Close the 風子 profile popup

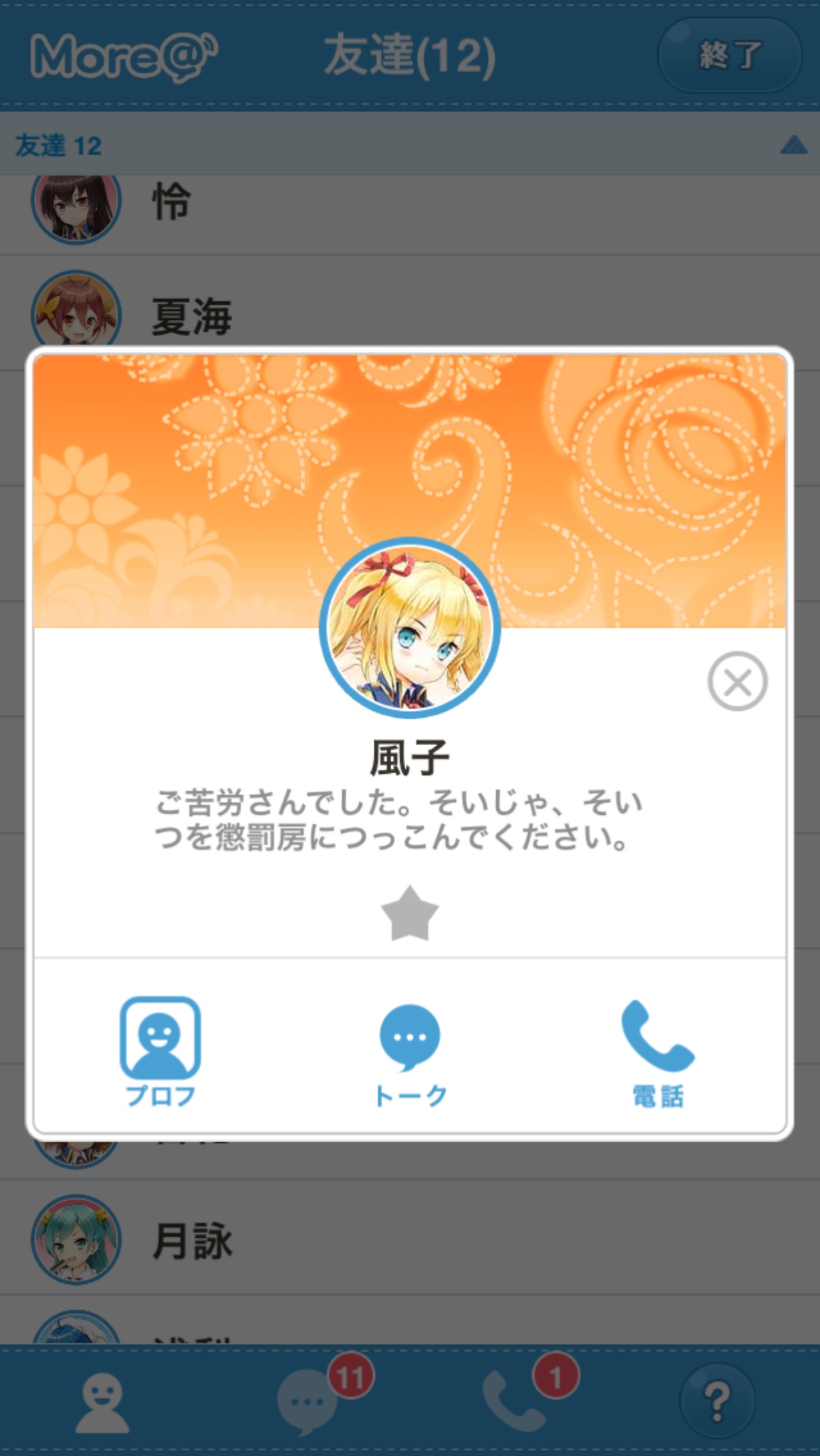(x=737, y=682)
